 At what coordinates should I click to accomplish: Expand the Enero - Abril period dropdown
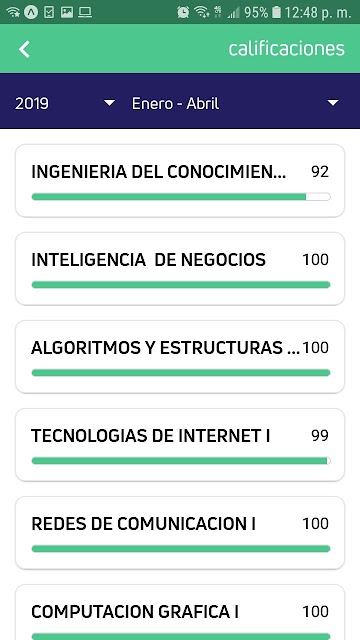236,104
